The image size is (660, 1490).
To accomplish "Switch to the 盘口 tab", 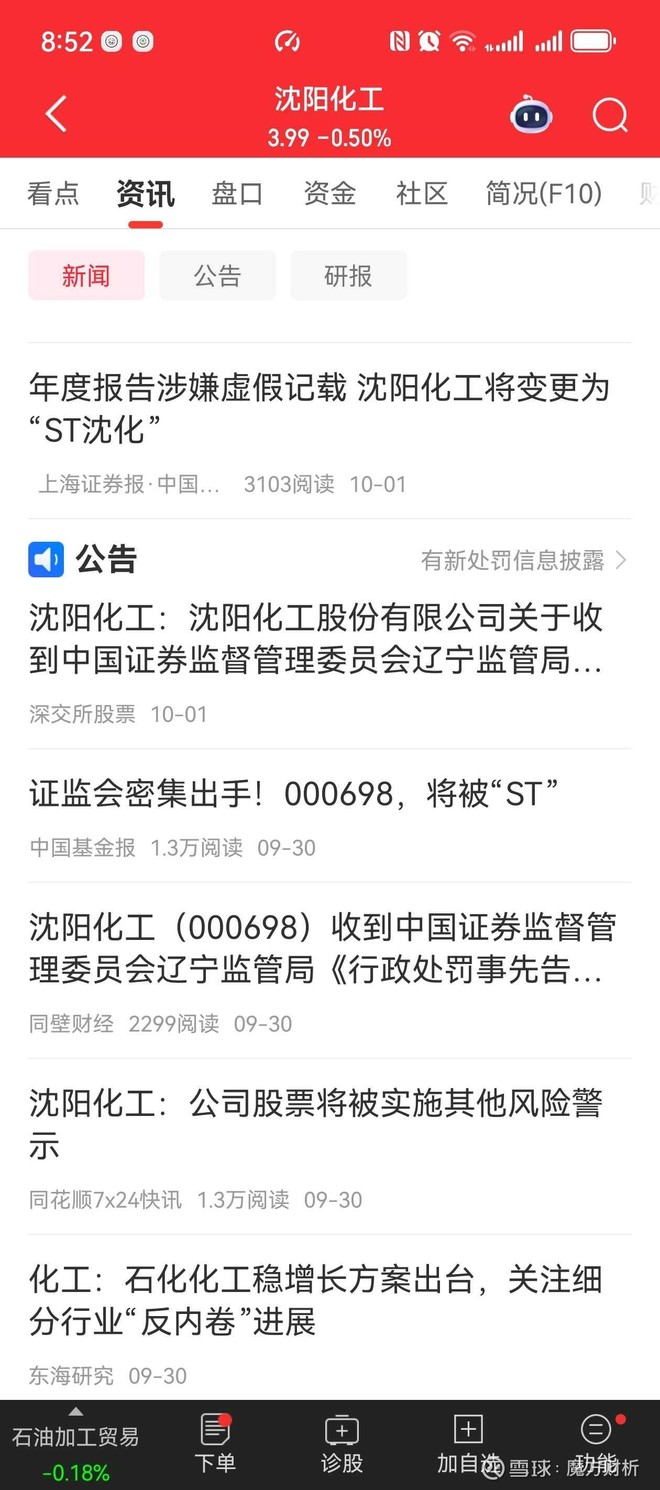I will click(x=237, y=193).
